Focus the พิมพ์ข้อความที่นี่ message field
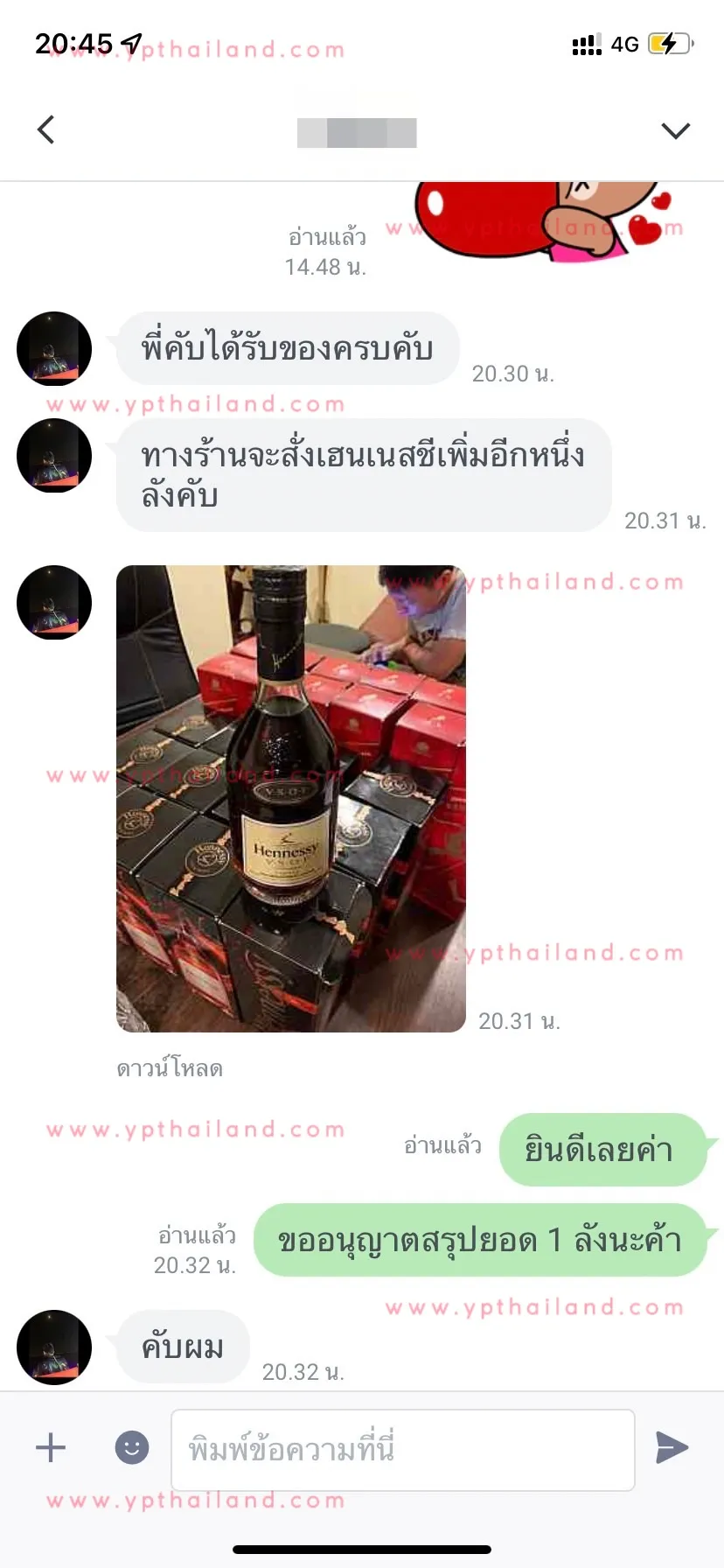724x1568 pixels. [403, 1449]
